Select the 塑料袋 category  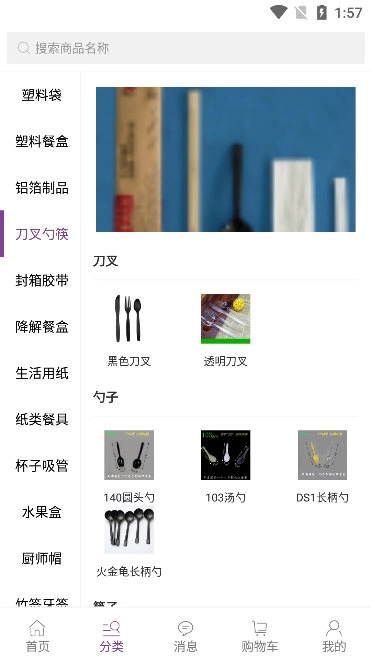point(42,95)
